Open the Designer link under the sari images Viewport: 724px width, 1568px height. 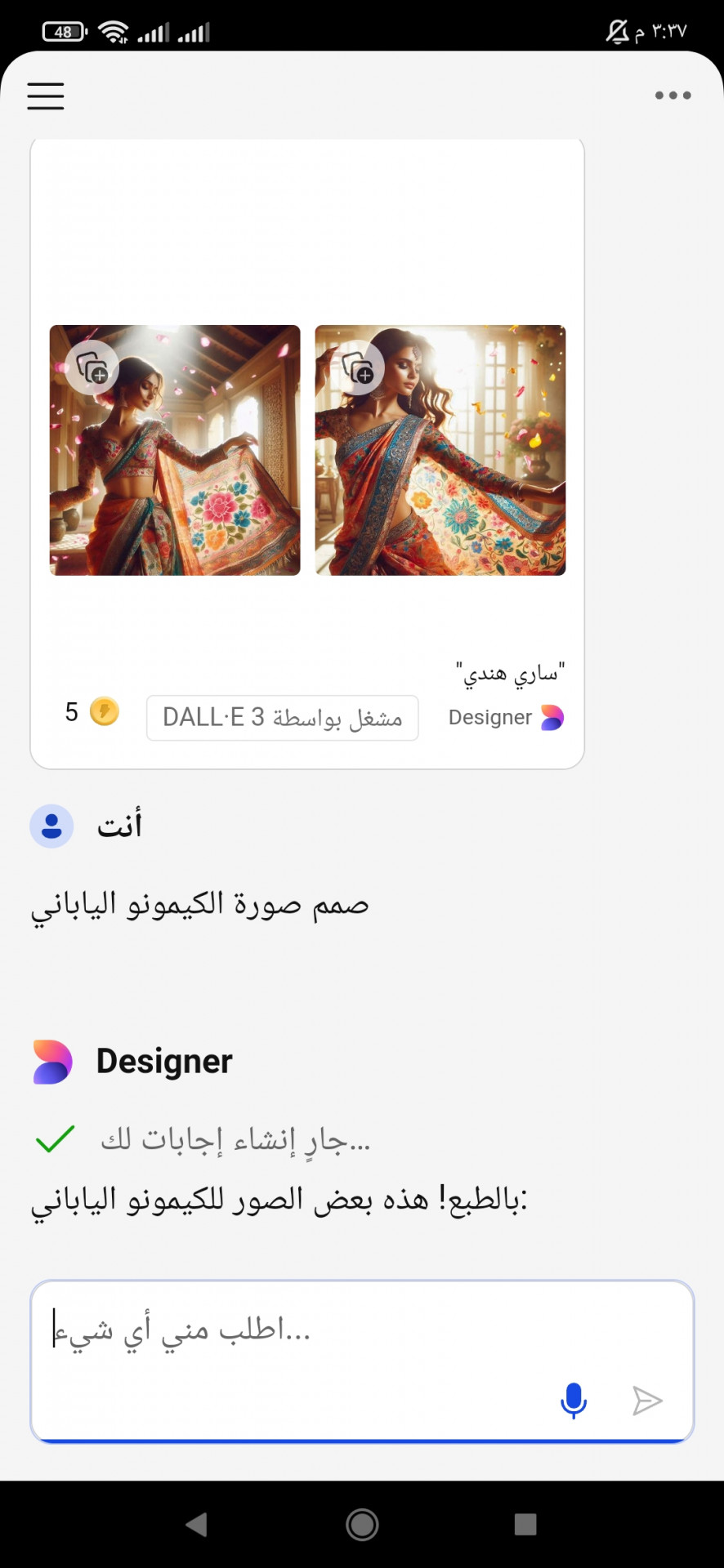click(x=506, y=717)
